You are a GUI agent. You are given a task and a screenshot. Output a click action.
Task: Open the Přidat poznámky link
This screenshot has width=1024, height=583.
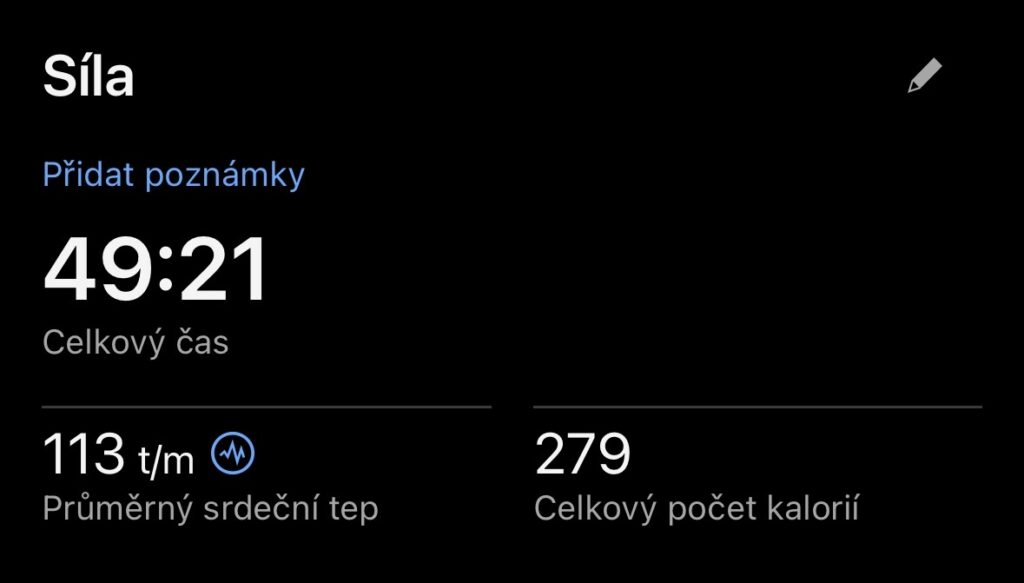pos(173,175)
